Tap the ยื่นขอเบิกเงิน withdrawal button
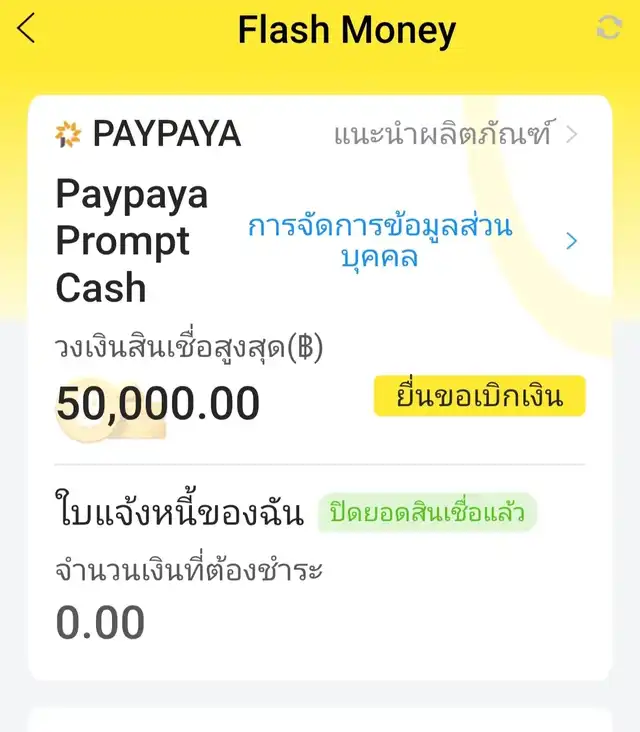This screenshot has height=732, width=640. [x=479, y=397]
